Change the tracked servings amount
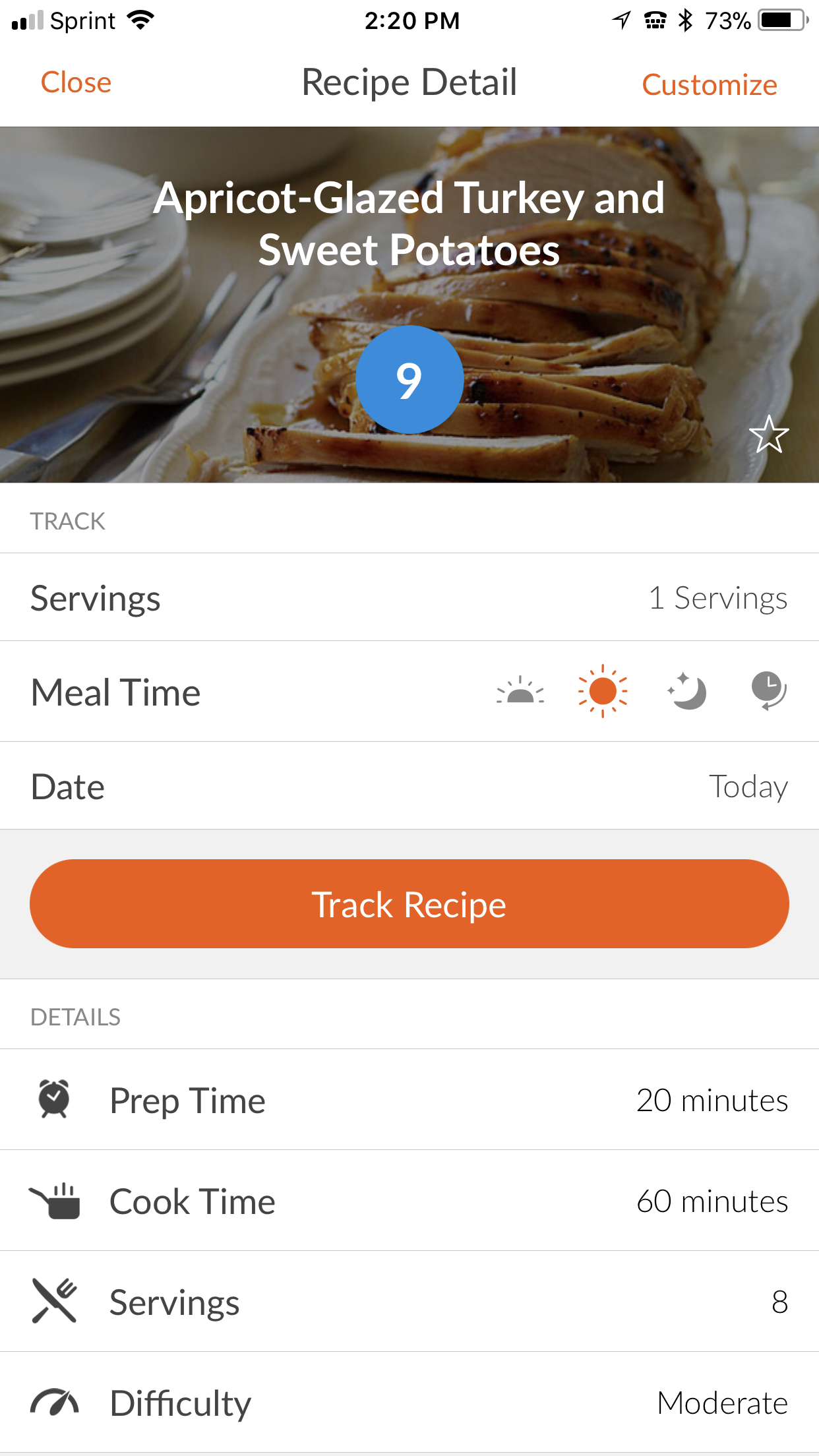 717,598
